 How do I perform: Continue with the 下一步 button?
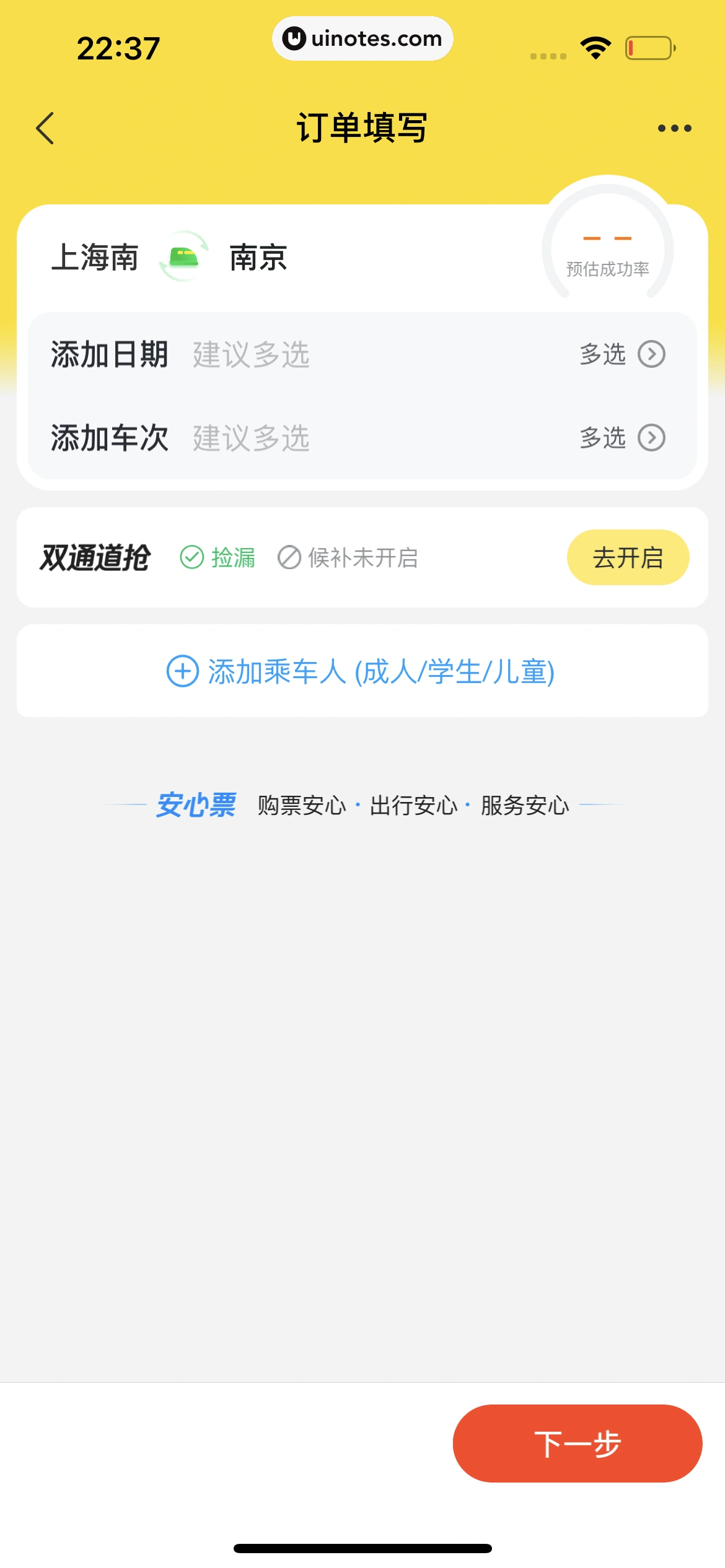pos(577,1444)
